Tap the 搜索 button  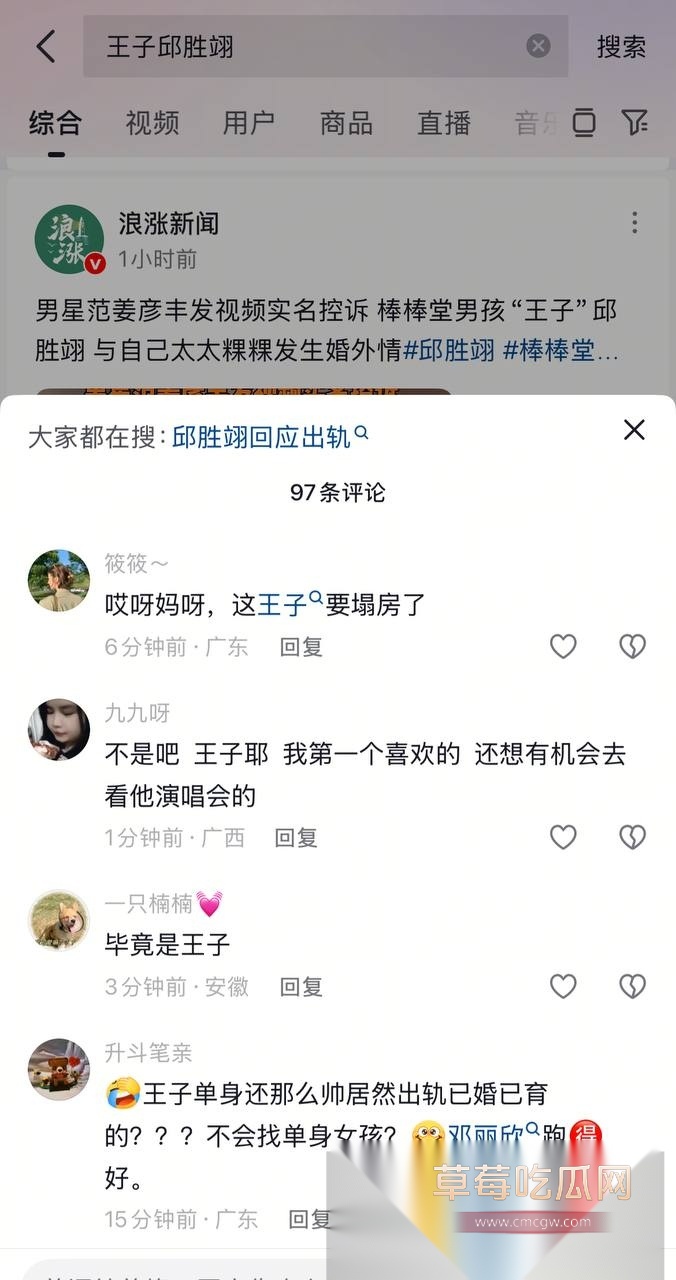[621, 47]
